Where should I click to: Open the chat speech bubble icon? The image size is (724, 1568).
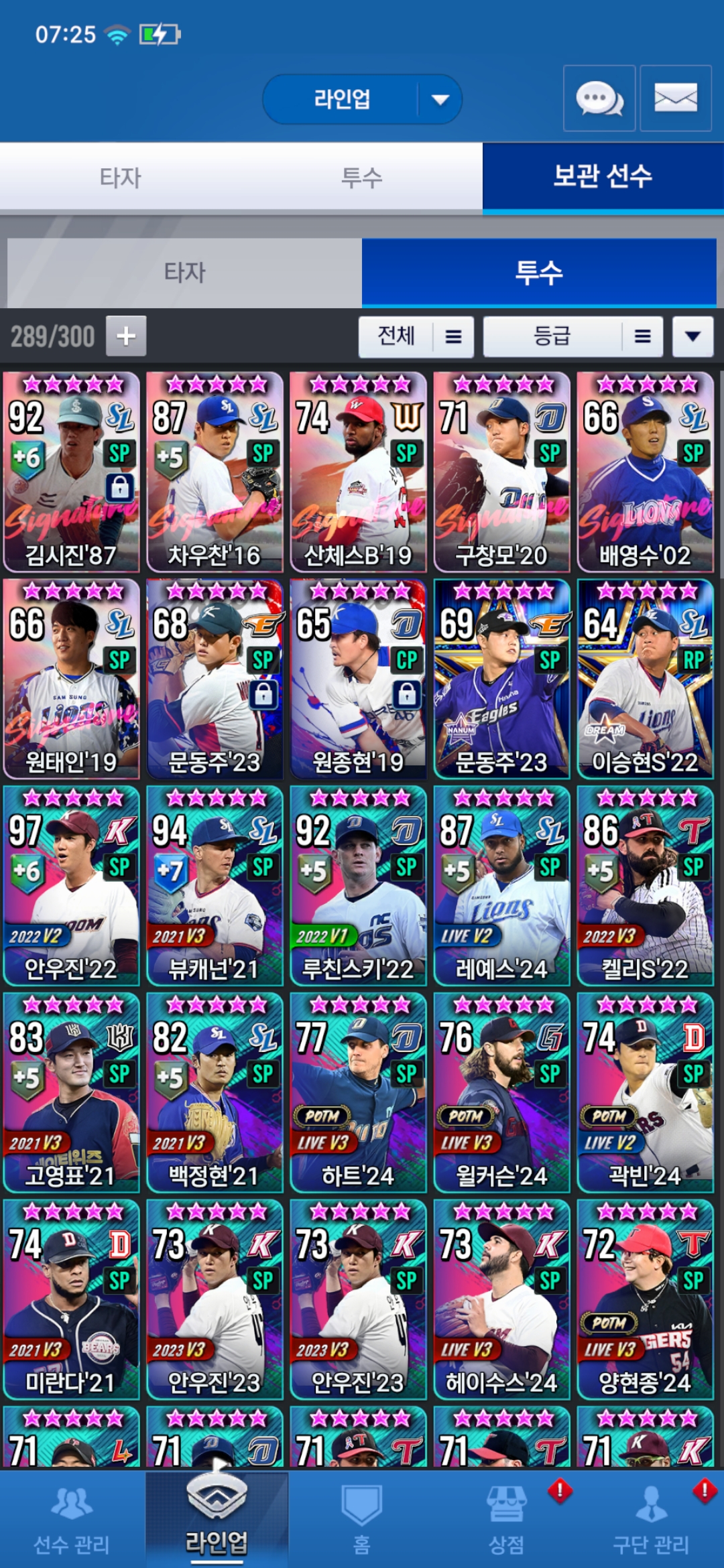click(599, 99)
